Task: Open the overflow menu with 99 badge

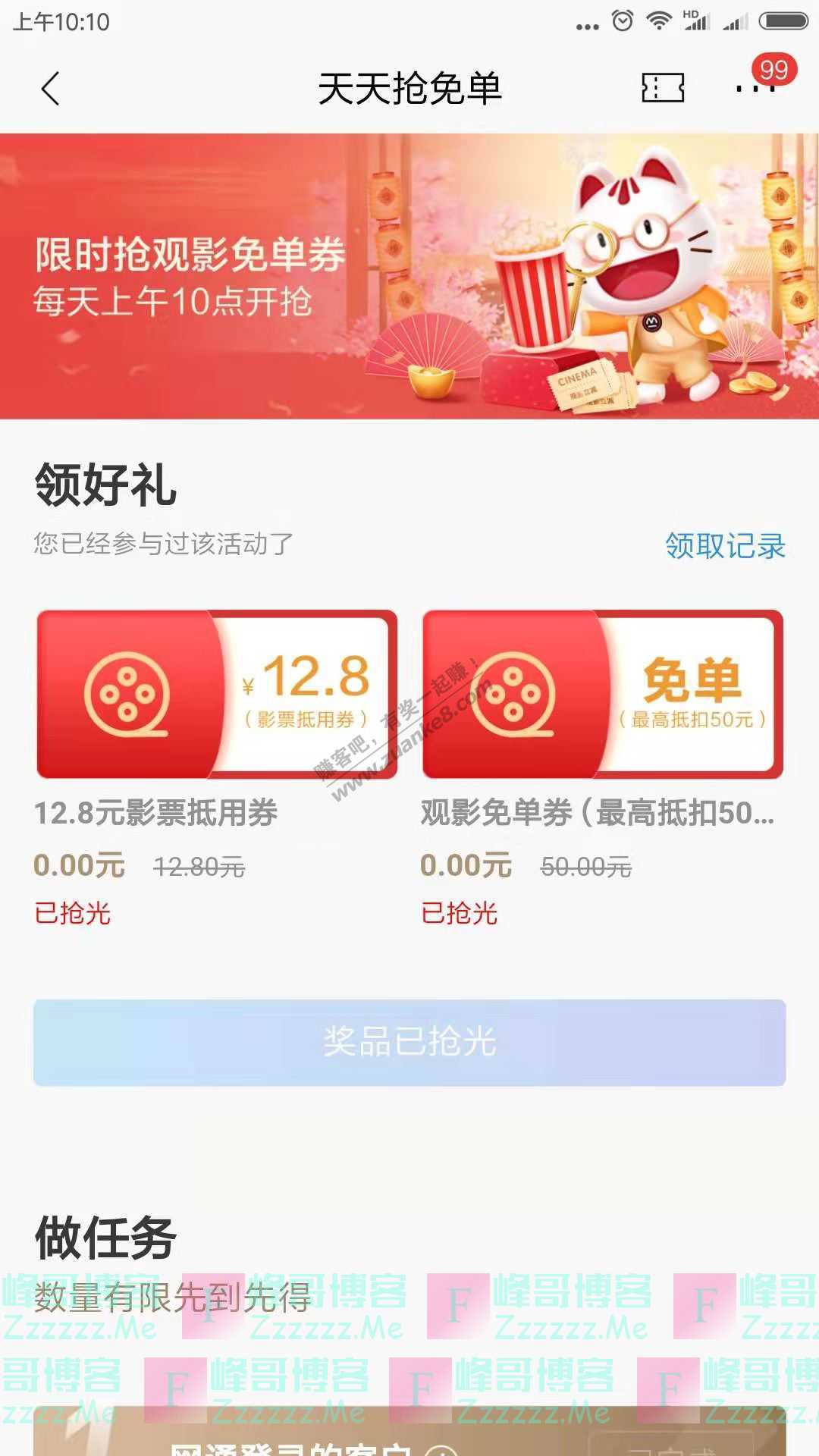Action: pos(755,89)
